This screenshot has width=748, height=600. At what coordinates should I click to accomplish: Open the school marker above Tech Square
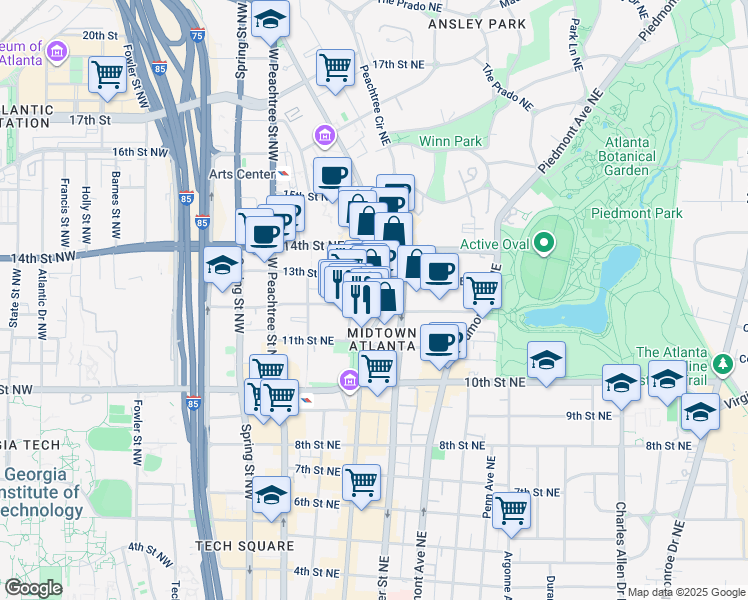pos(271,495)
